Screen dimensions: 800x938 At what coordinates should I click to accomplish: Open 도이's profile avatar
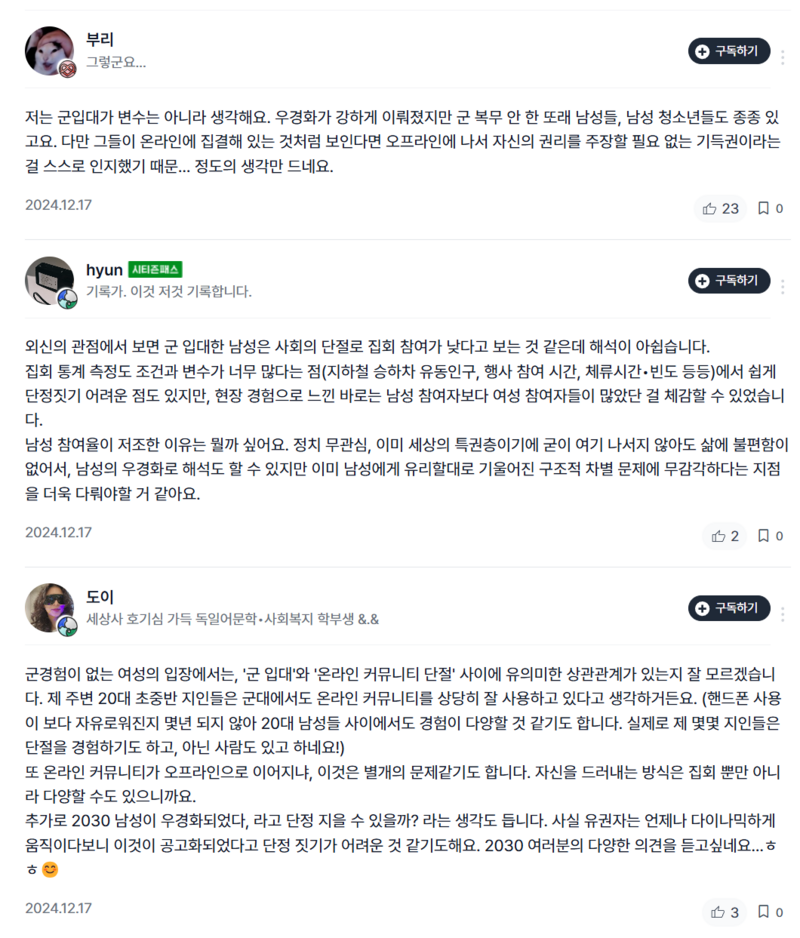click(x=50, y=608)
